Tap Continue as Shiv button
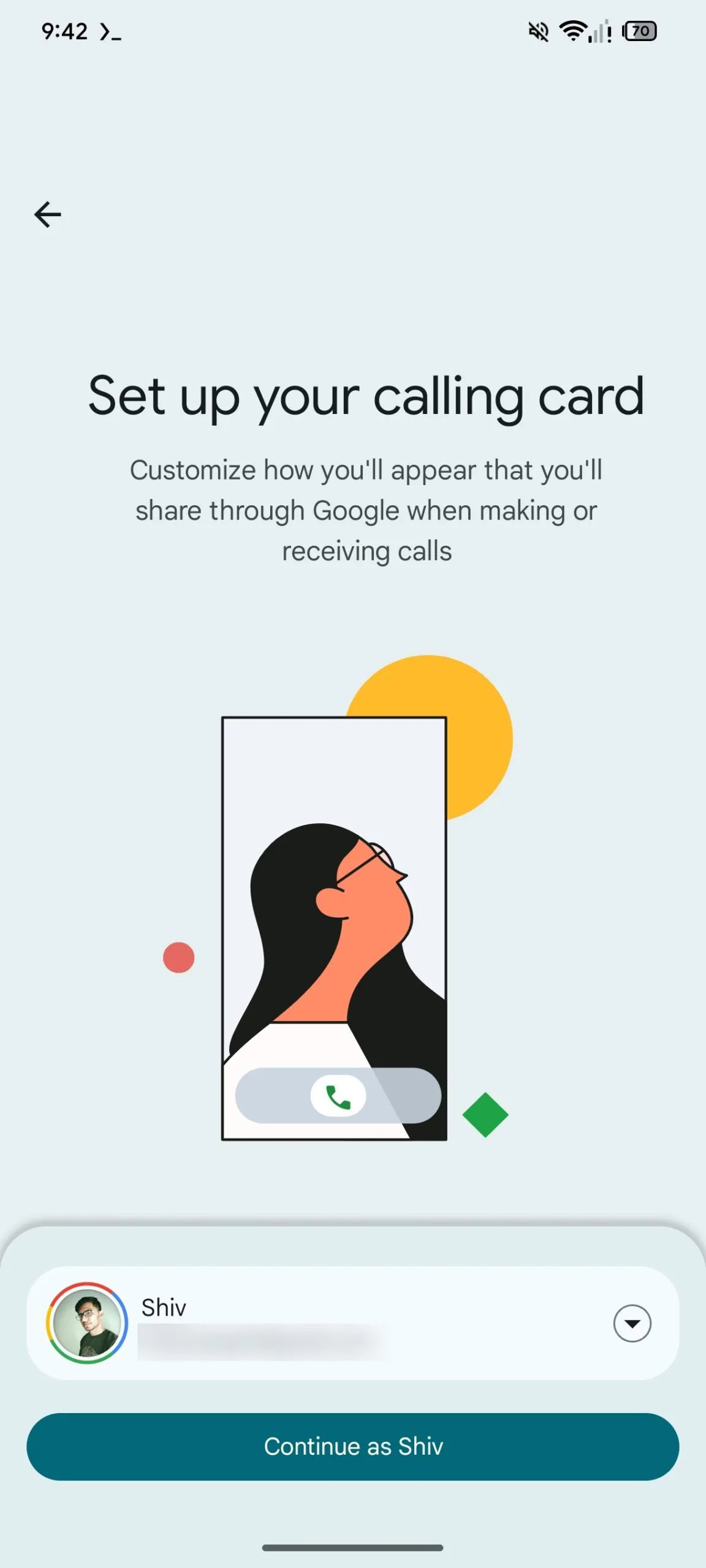Screen dimensions: 706x1568 click(353, 1447)
